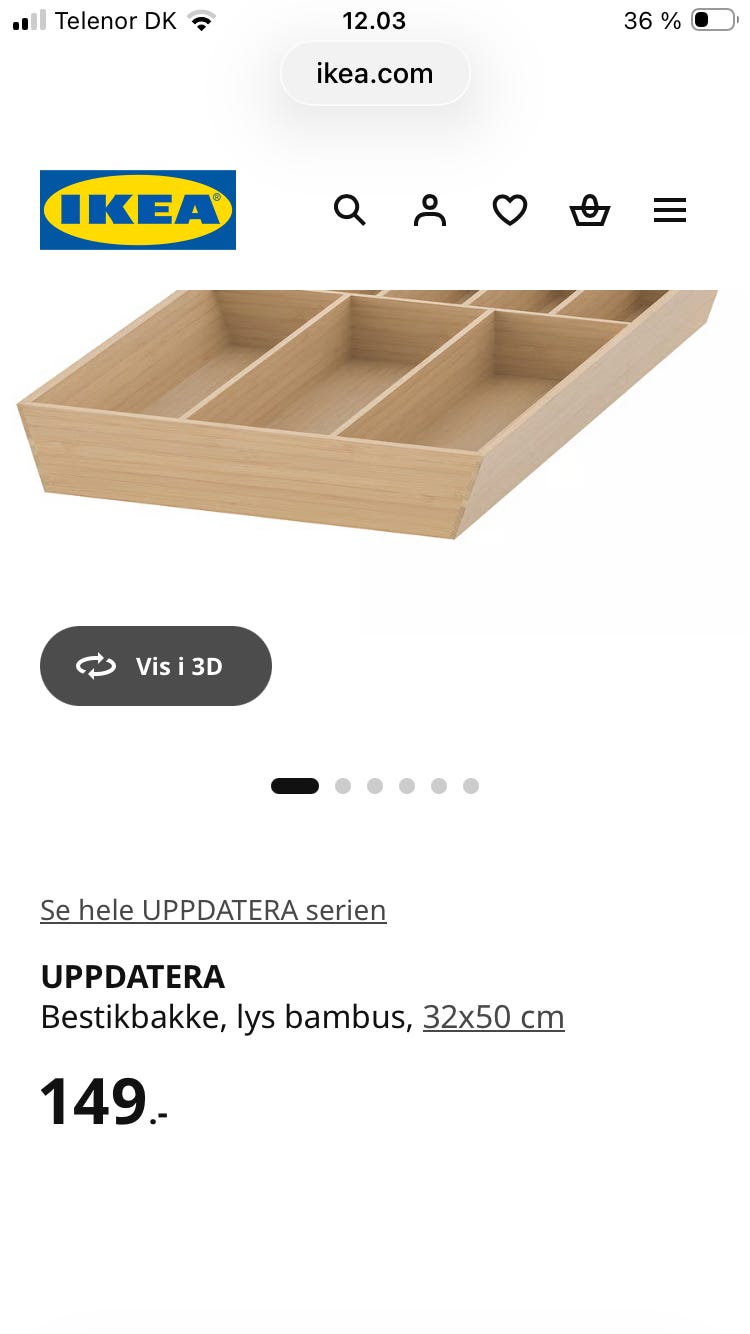Select the last carousel dot
This screenshot has width=750, height=1334.
click(x=471, y=786)
